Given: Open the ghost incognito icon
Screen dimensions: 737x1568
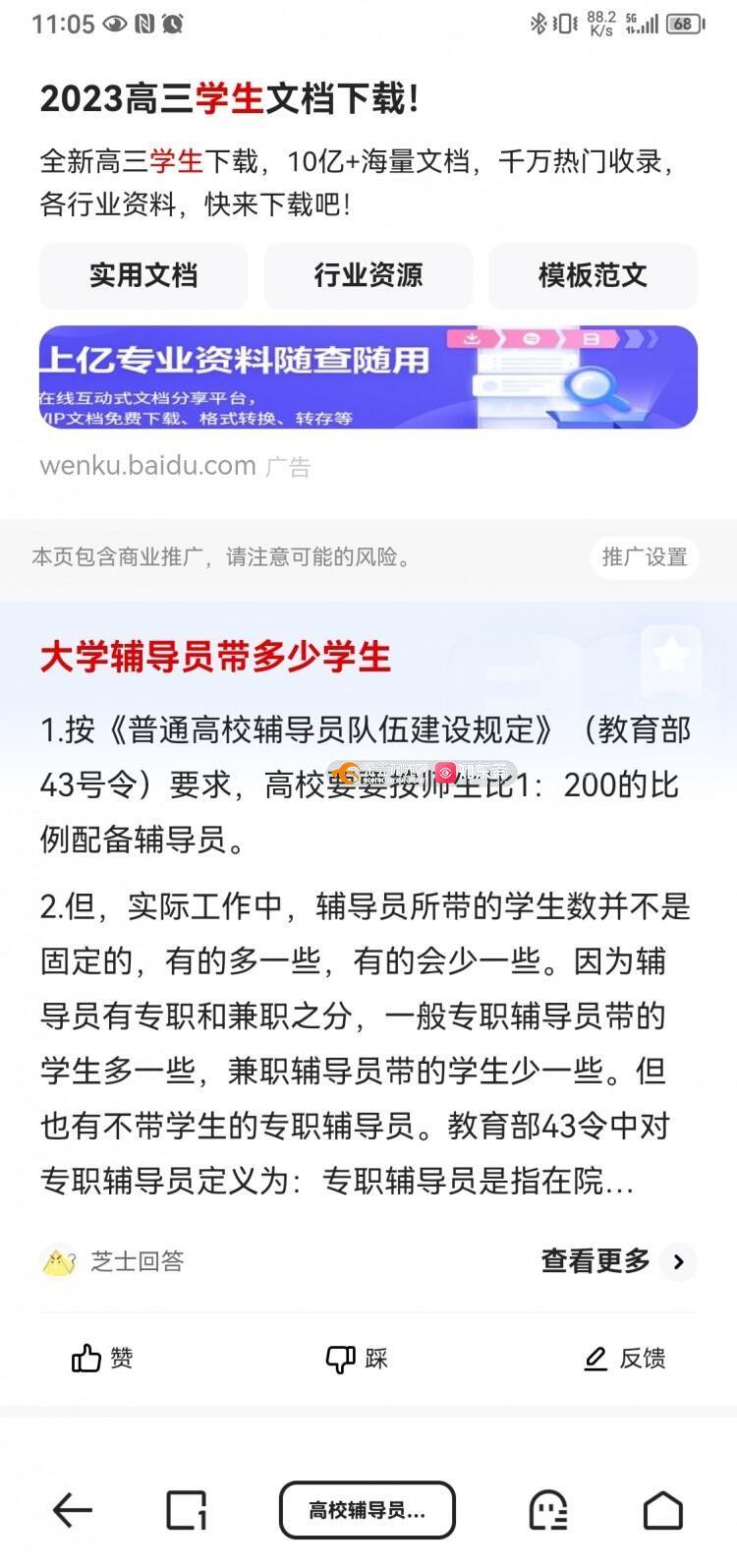Looking at the screenshot, I should [x=548, y=1509].
